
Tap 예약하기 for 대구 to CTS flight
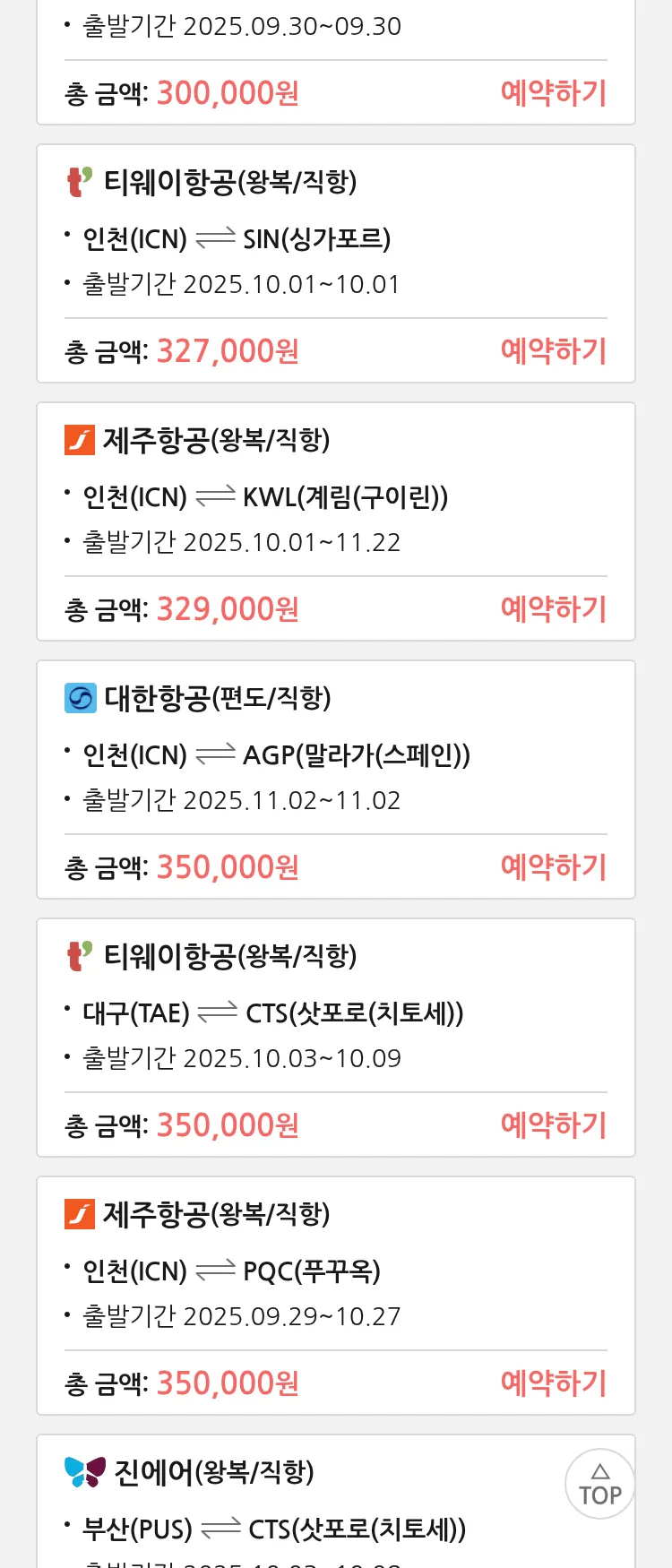click(x=553, y=1125)
